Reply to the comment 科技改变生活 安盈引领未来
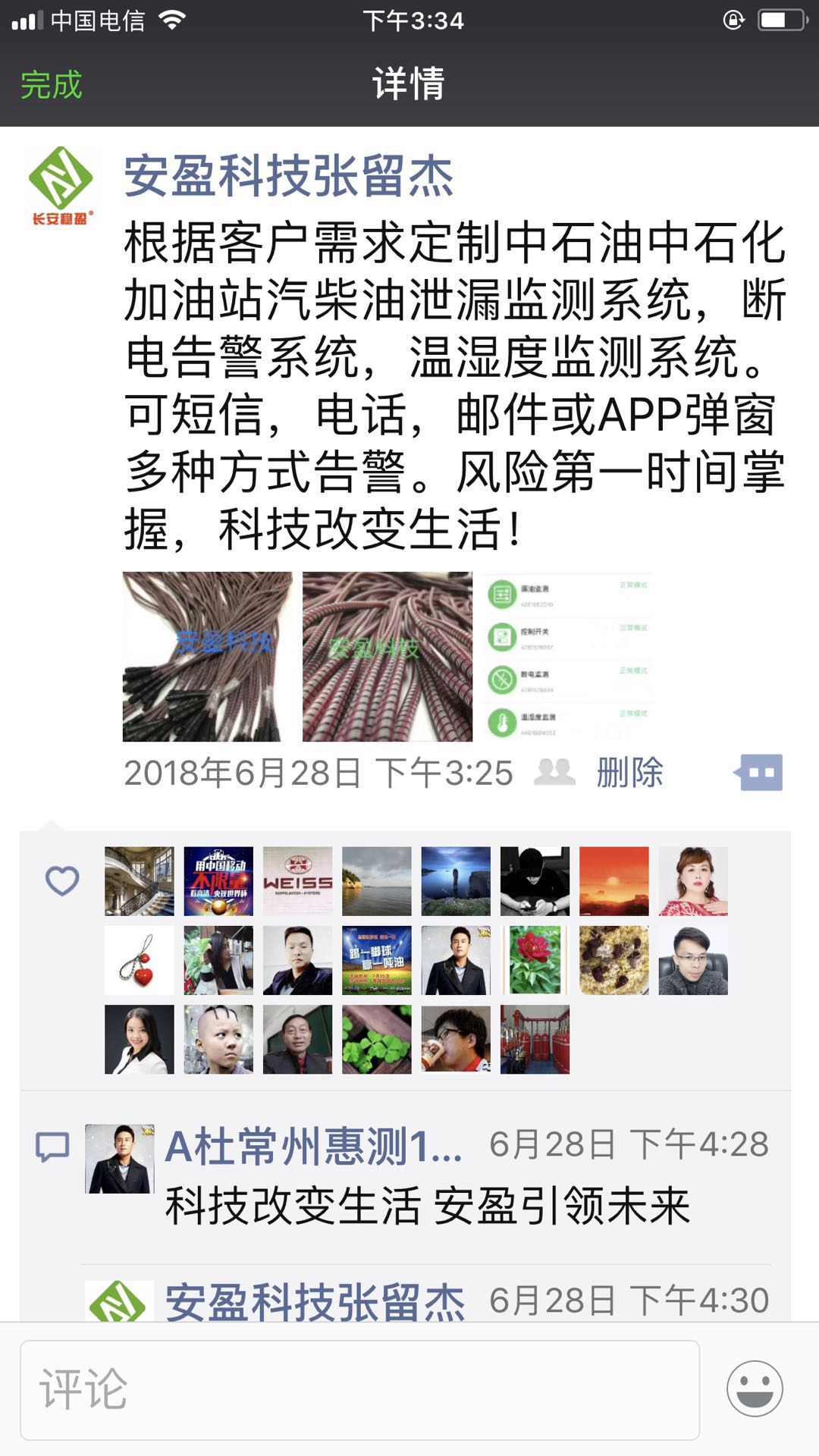This screenshot has width=819, height=1456. tap(427, 1207)
